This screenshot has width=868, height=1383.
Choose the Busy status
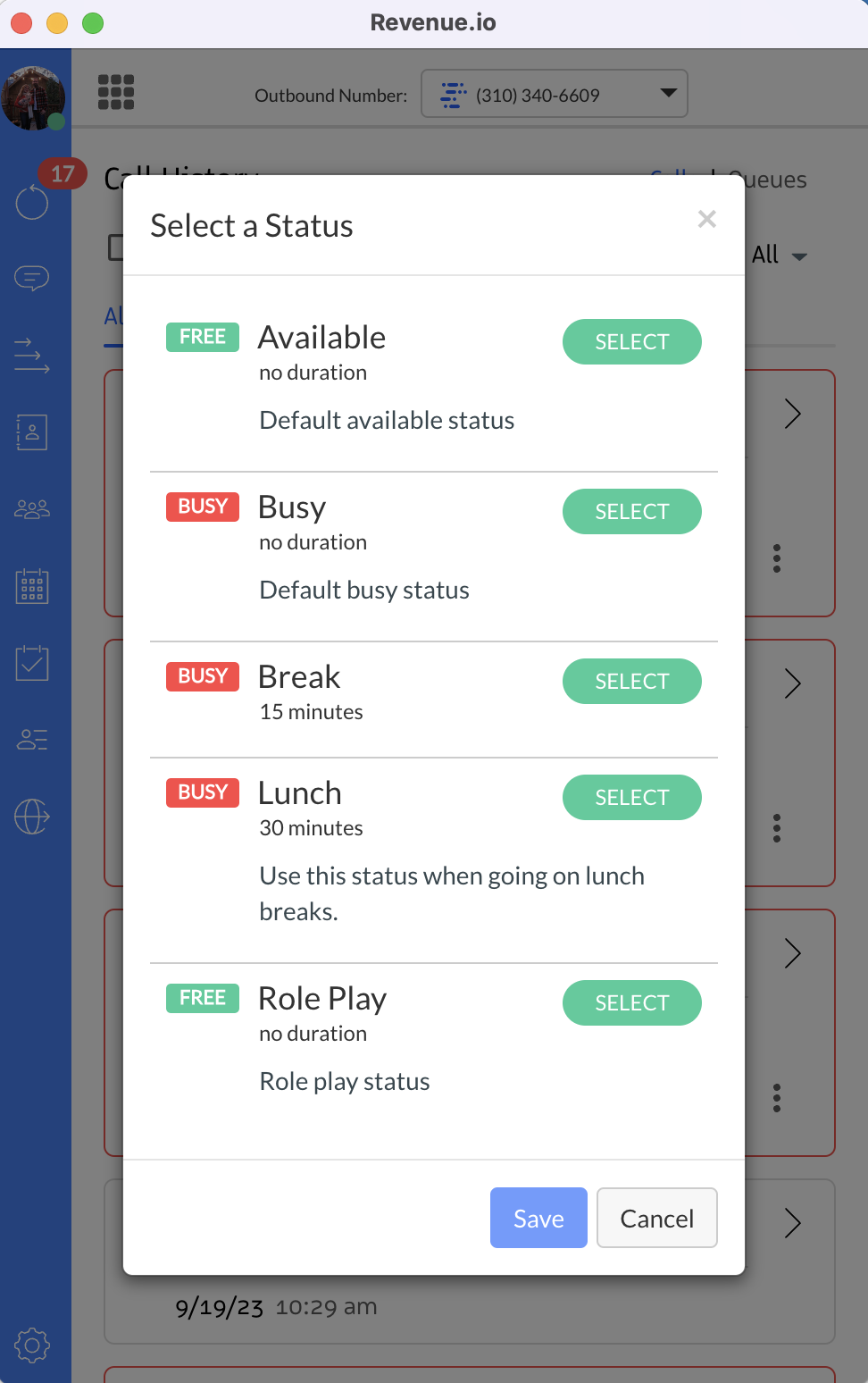click(x=631, y=511)
